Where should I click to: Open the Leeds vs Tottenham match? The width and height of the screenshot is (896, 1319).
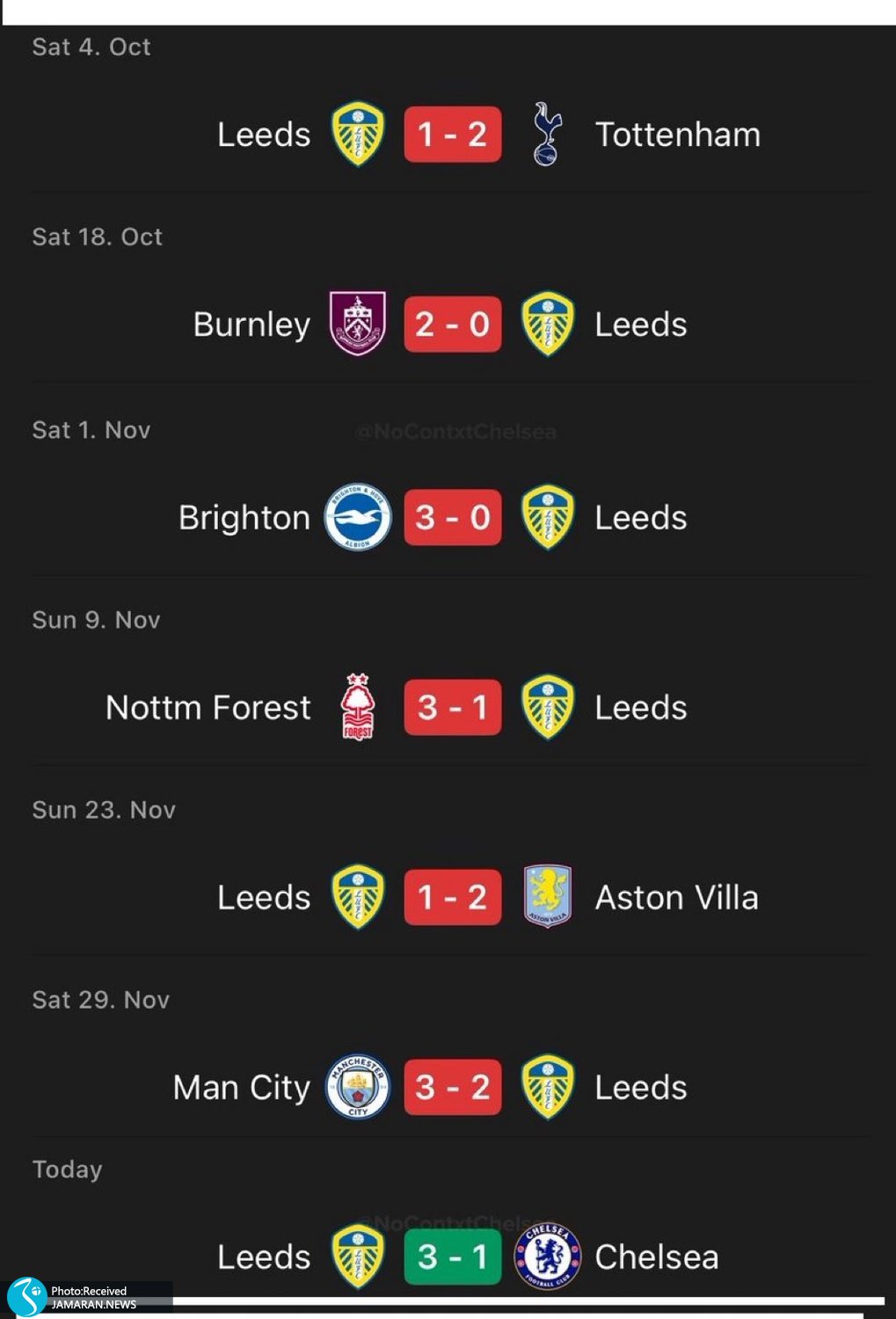[x=452, y=135]
